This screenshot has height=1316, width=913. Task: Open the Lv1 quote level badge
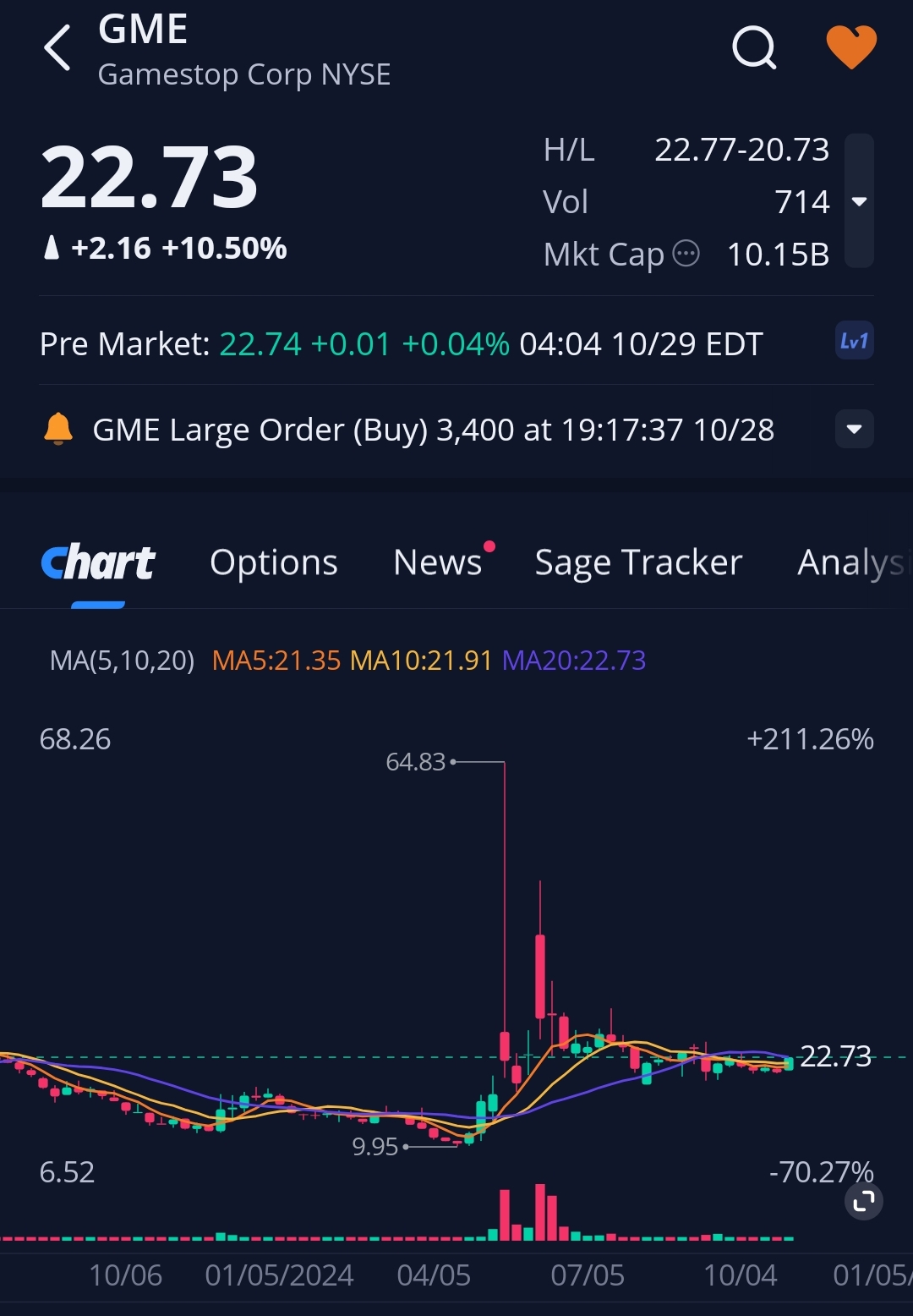click(854, 342)
